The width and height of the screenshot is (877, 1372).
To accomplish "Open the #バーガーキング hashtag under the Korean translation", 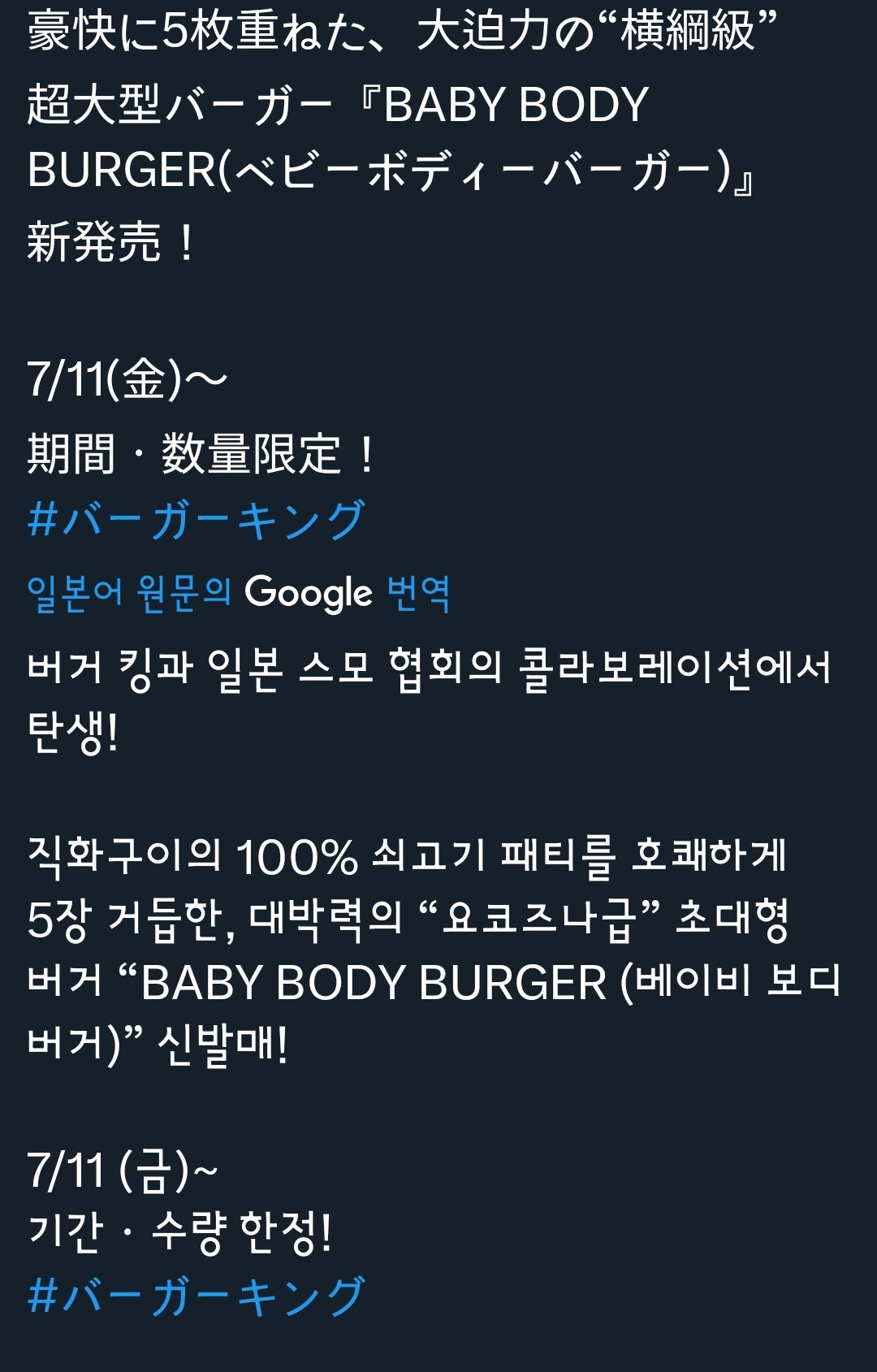I will (196, 1296).
